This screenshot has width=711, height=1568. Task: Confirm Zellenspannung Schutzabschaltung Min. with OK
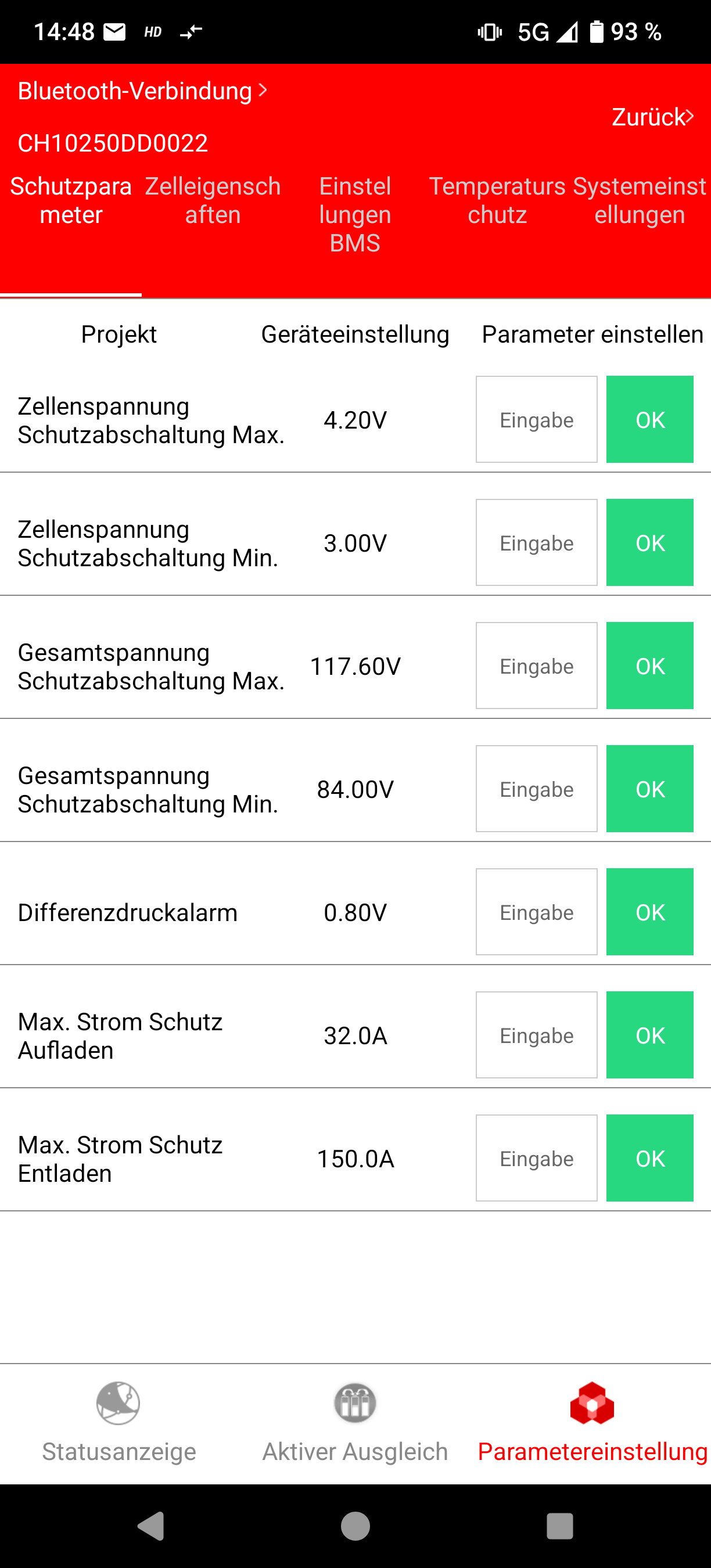[x=649, y=542]
